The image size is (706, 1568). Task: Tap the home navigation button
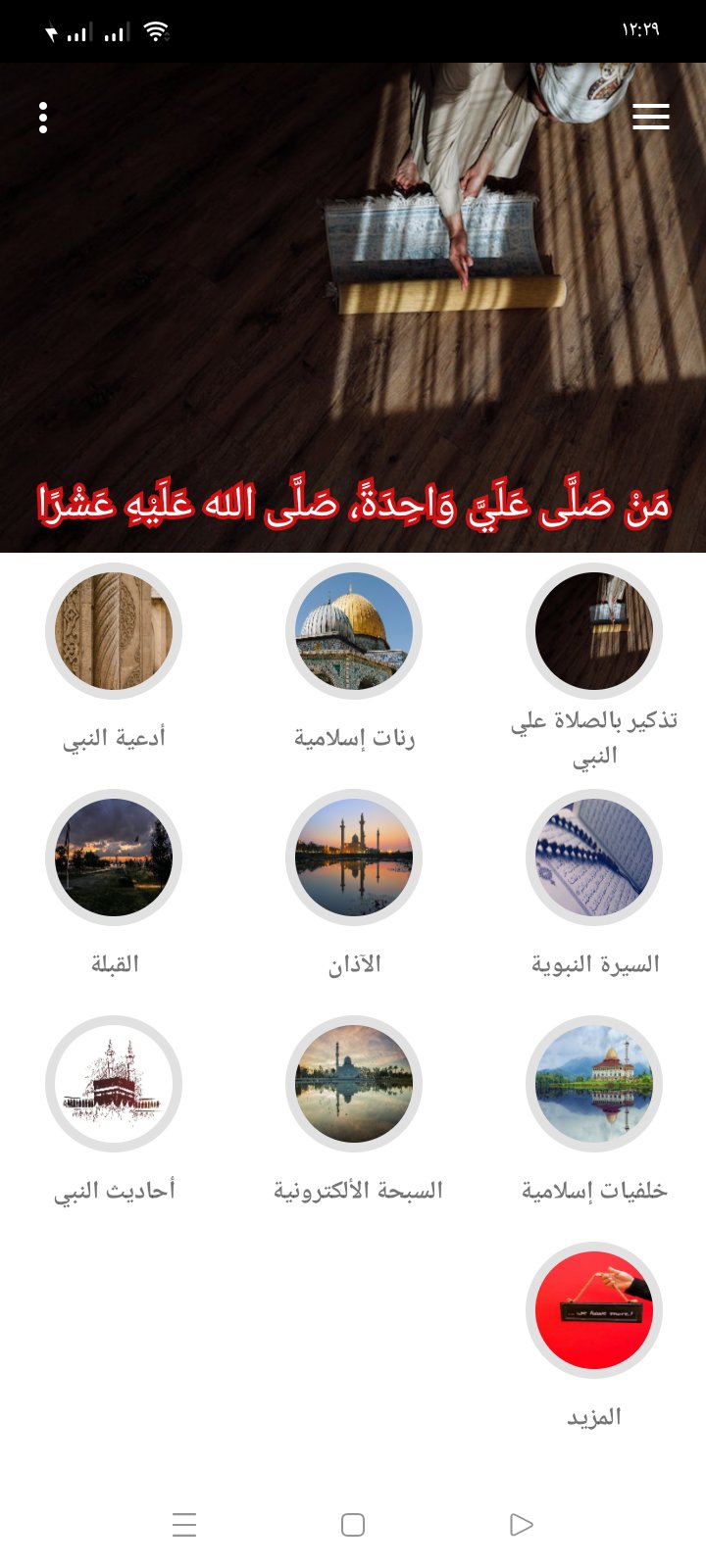point(353,1525)
